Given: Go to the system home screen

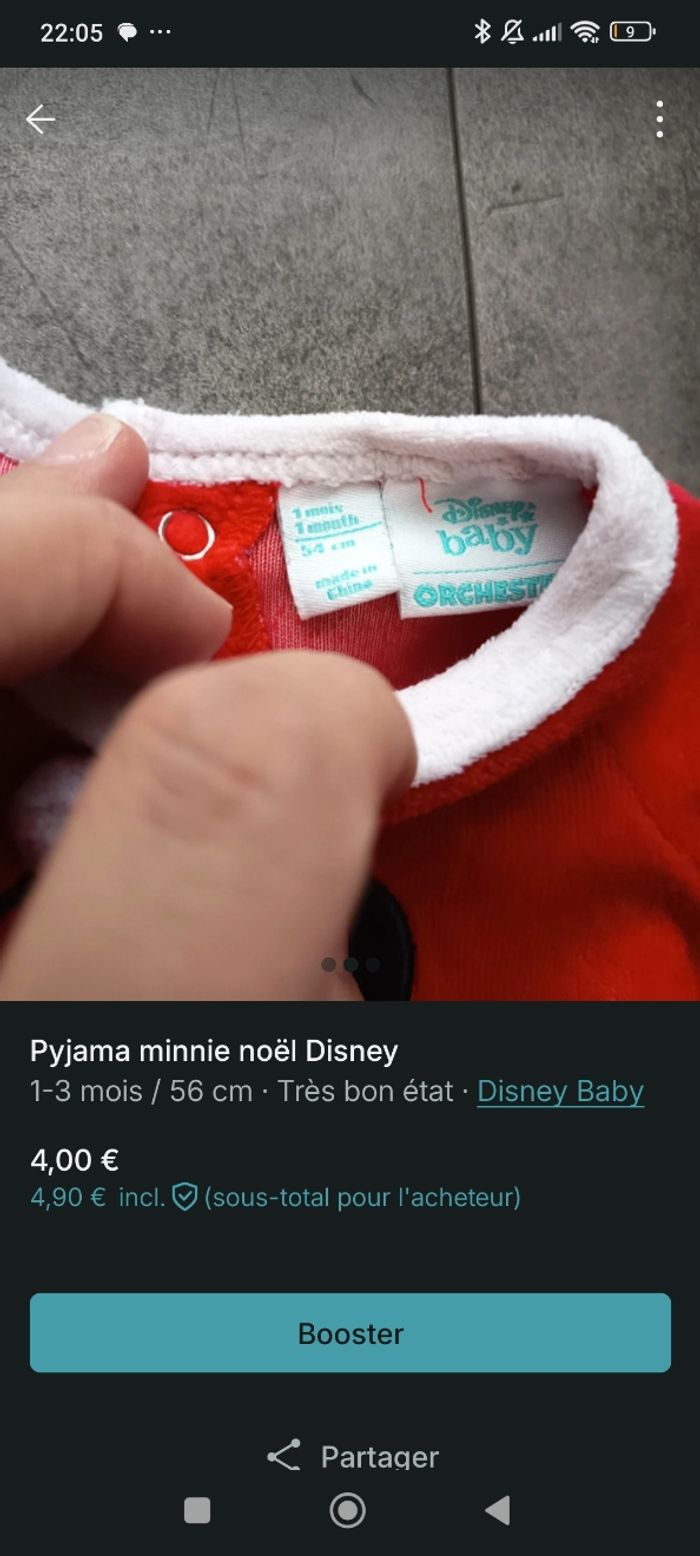Looking at the screenshot, I should (348, 1510).
